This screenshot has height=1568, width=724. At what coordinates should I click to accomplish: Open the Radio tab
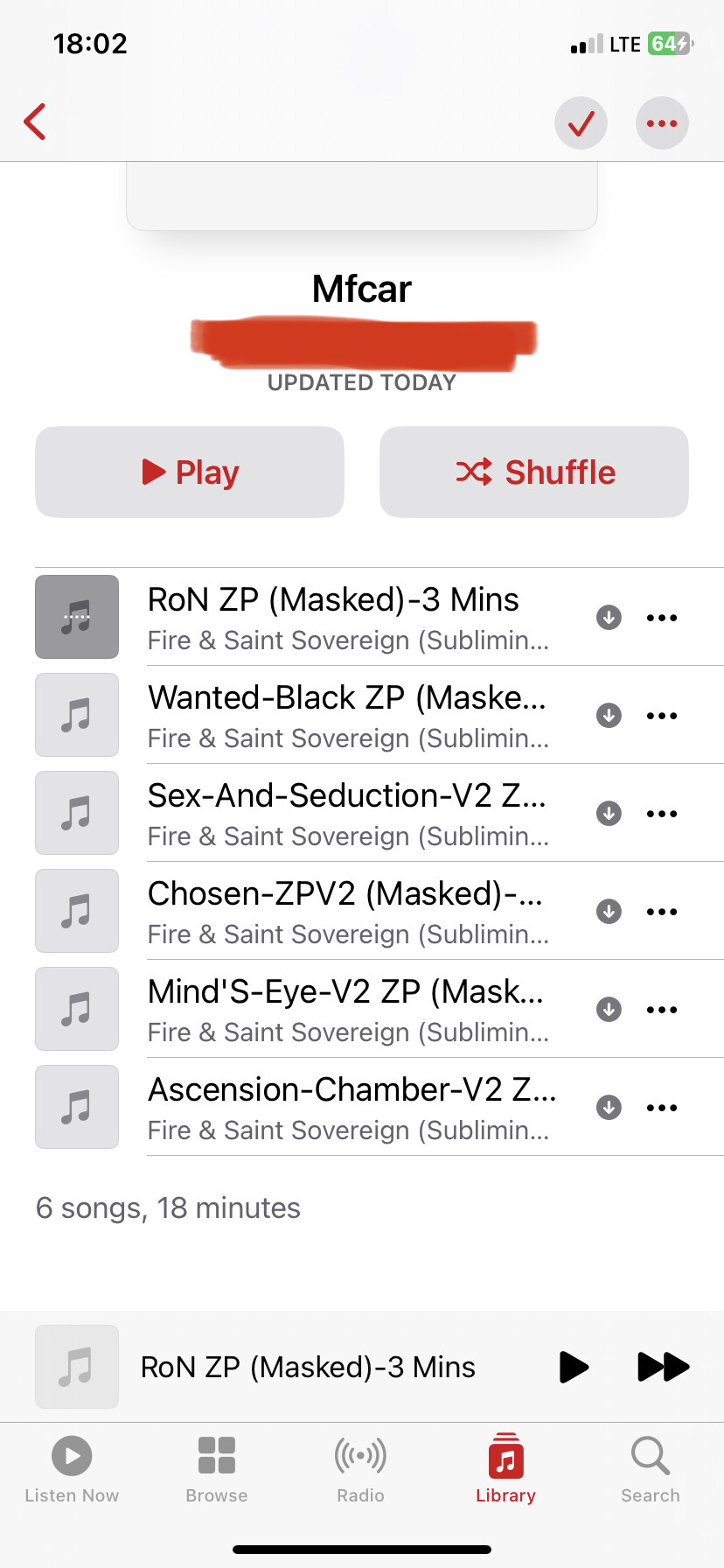pos(361,1470)
